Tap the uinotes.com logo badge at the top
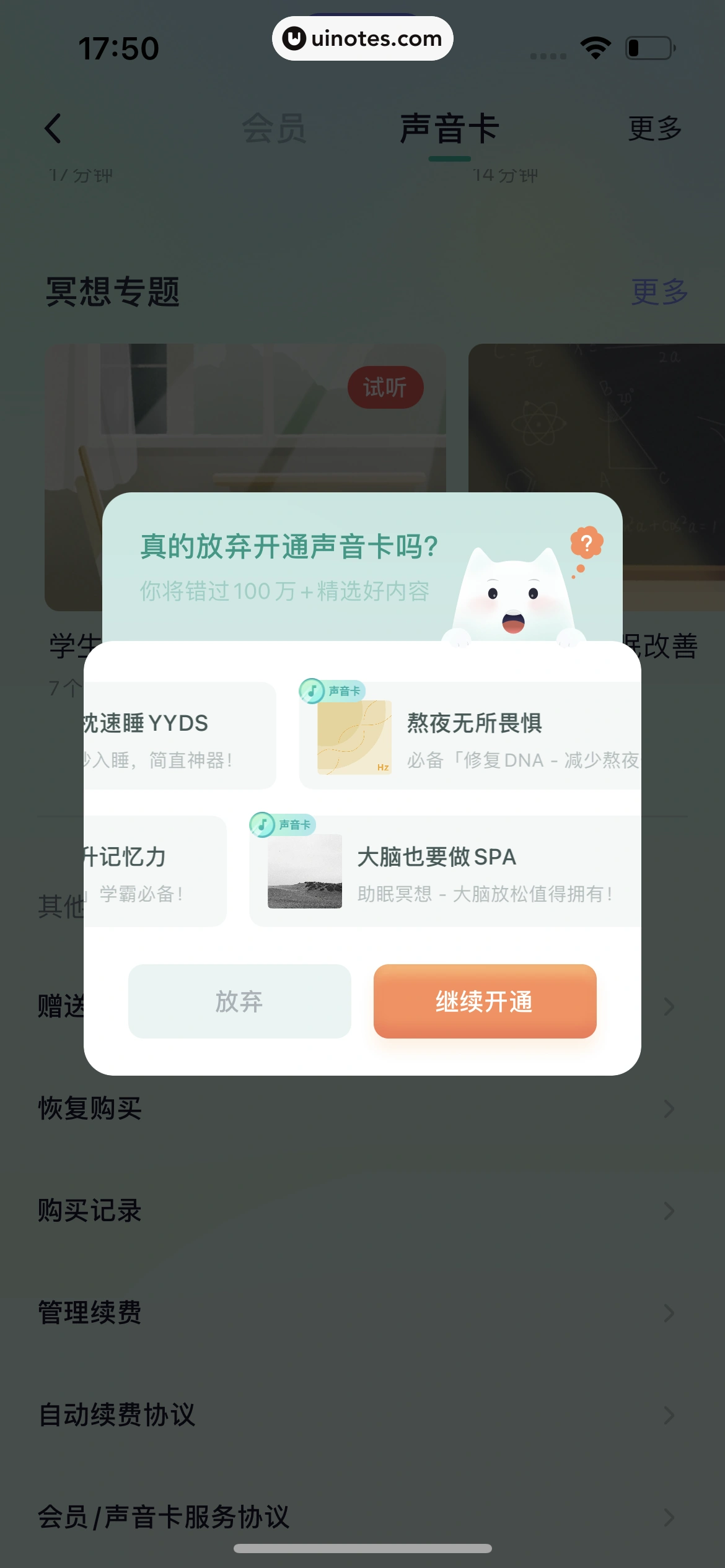This screenshot has height=1568, width=725. click(x=362, y=38)
